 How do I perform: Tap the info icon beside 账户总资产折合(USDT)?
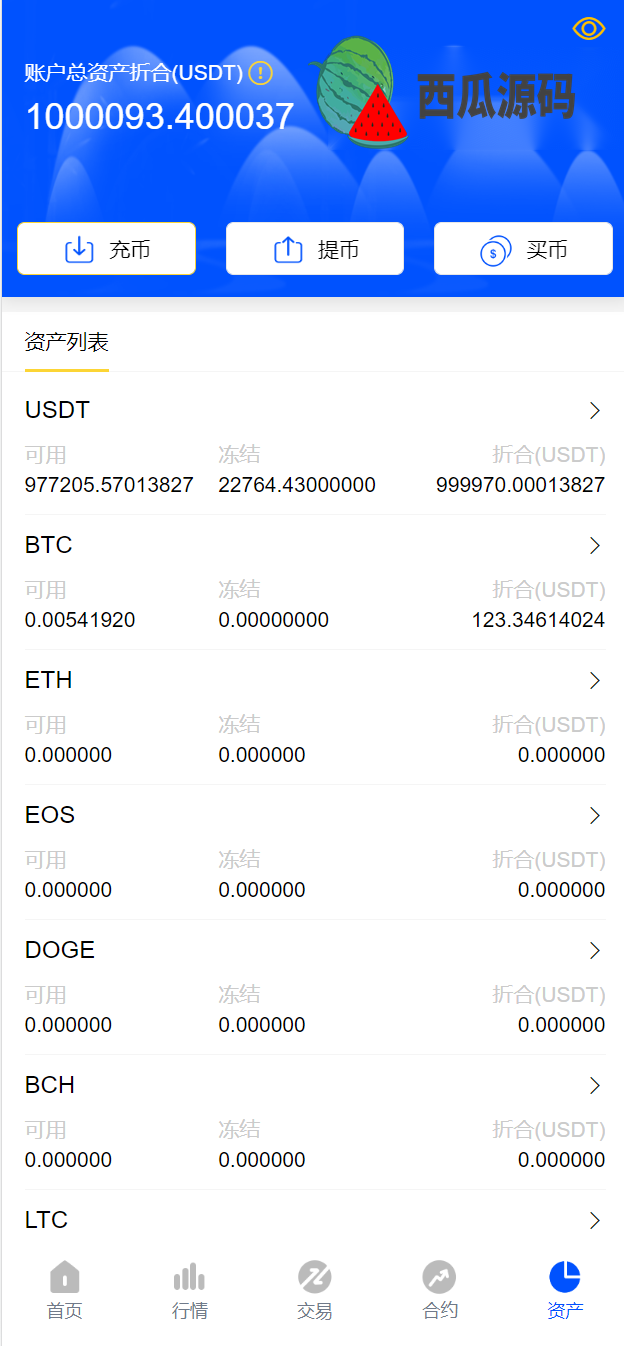[260, 73]
